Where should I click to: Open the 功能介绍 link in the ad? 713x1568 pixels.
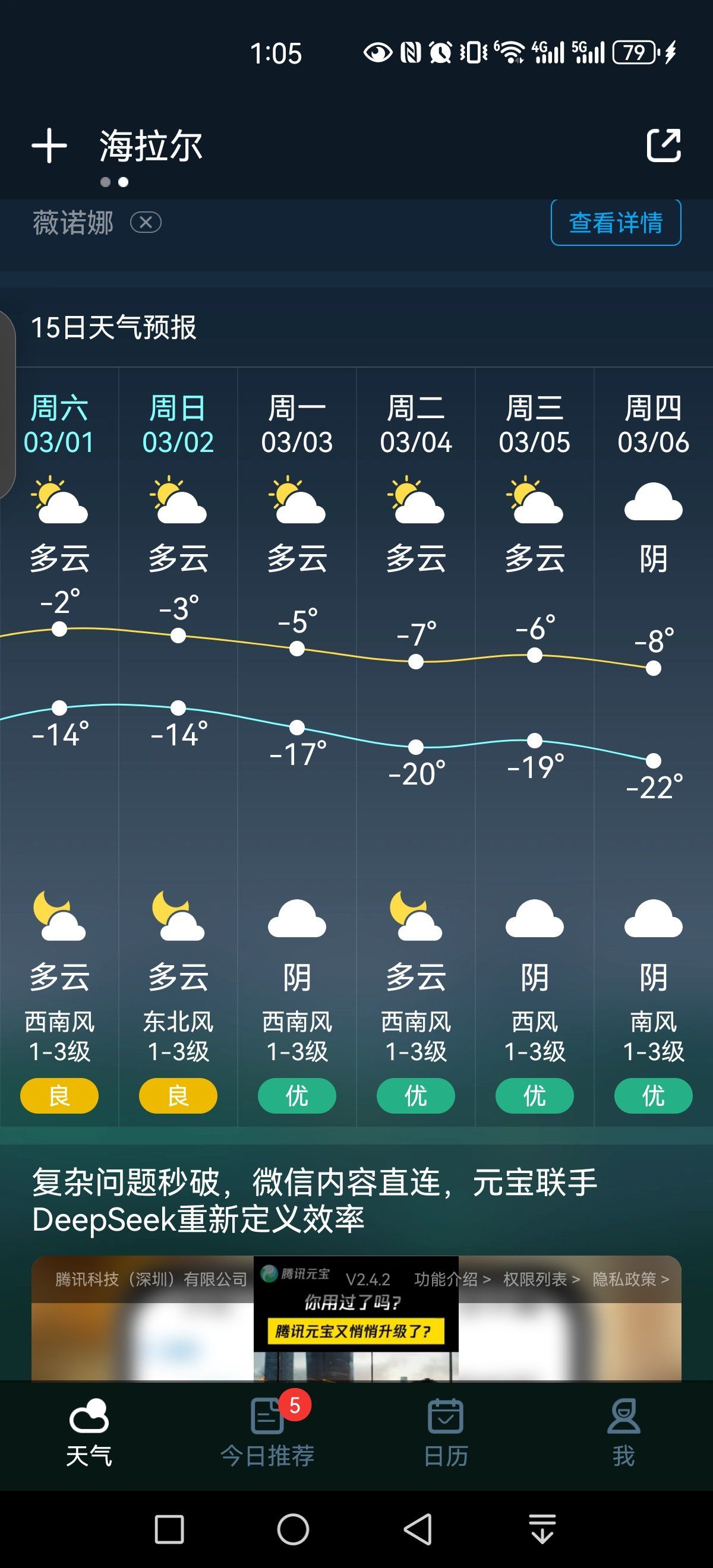452,1279
